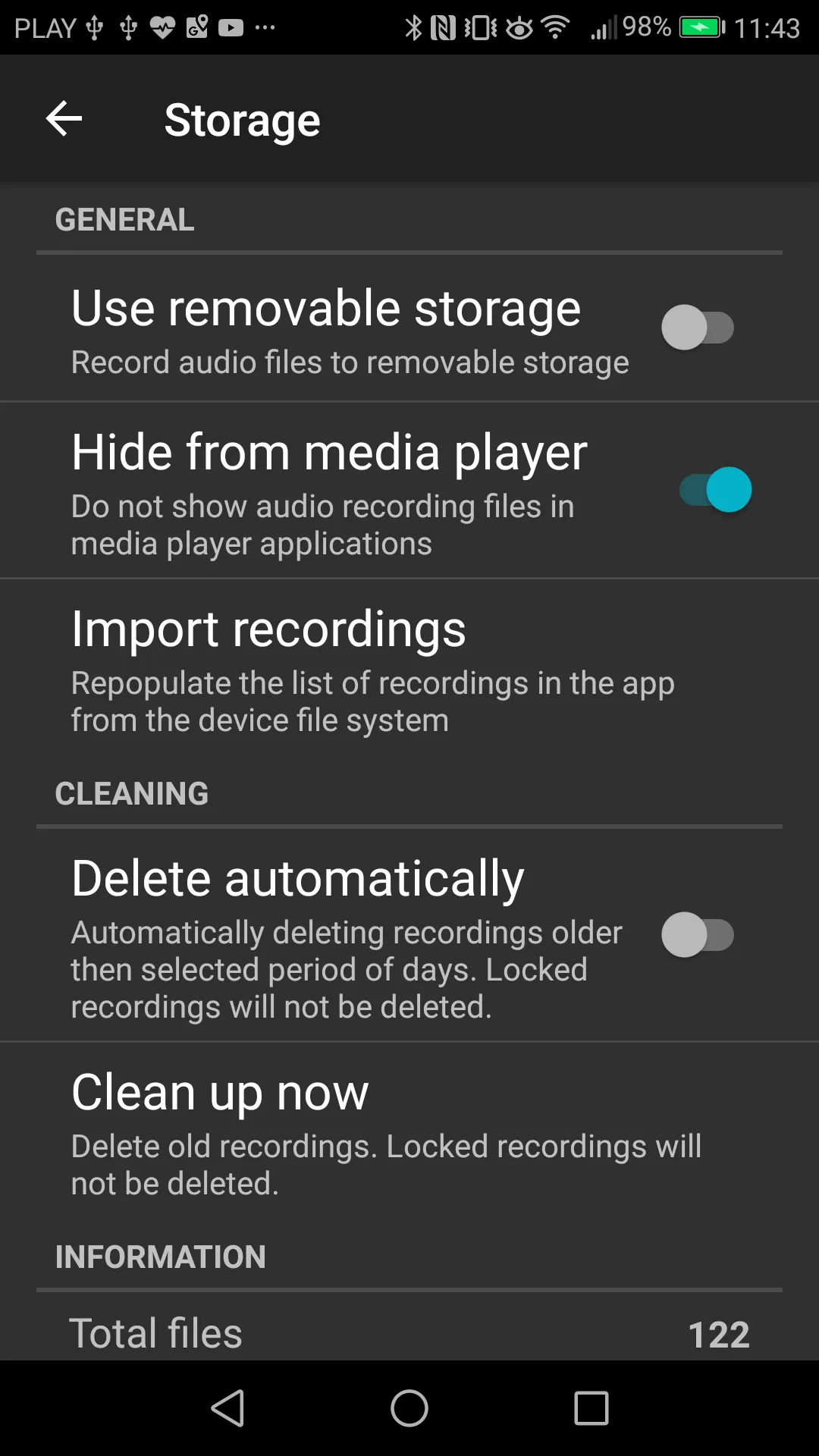
Task: Tap the back arrow beside Storage title
Action: tap(64, 118)
